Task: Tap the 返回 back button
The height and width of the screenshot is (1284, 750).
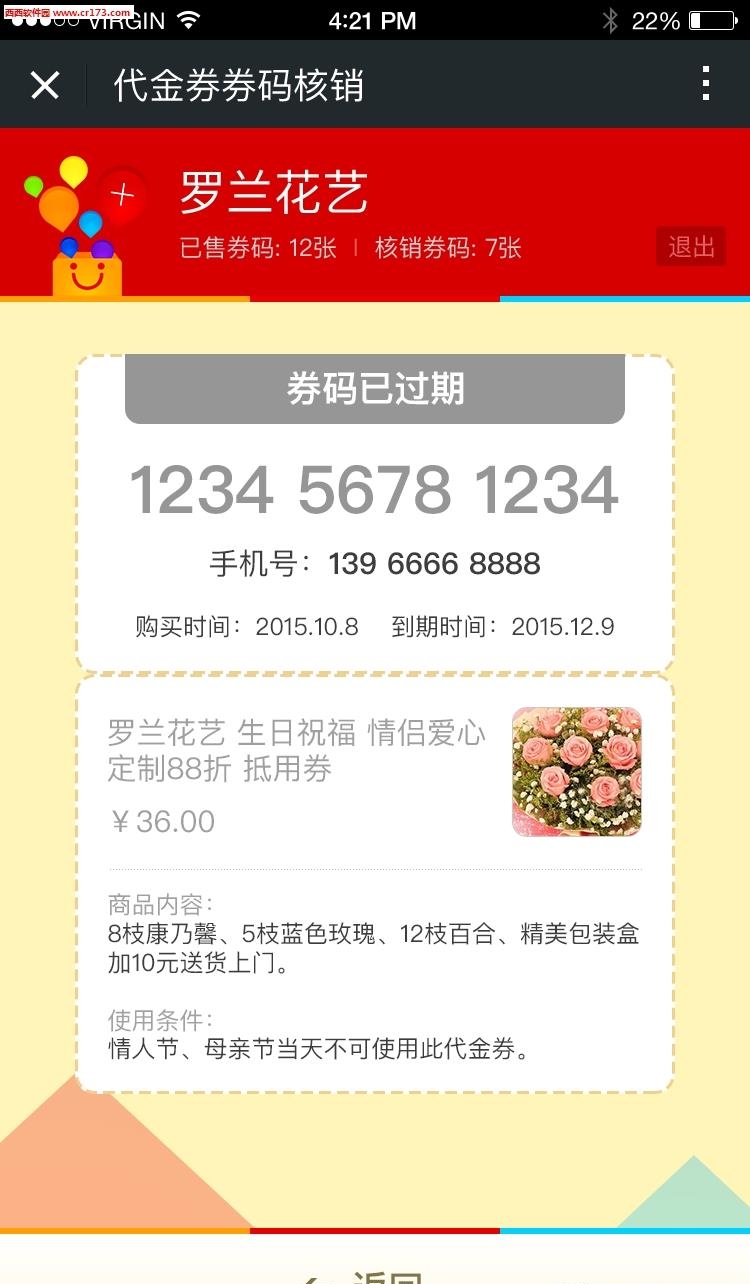Action: pos(375,1272)
